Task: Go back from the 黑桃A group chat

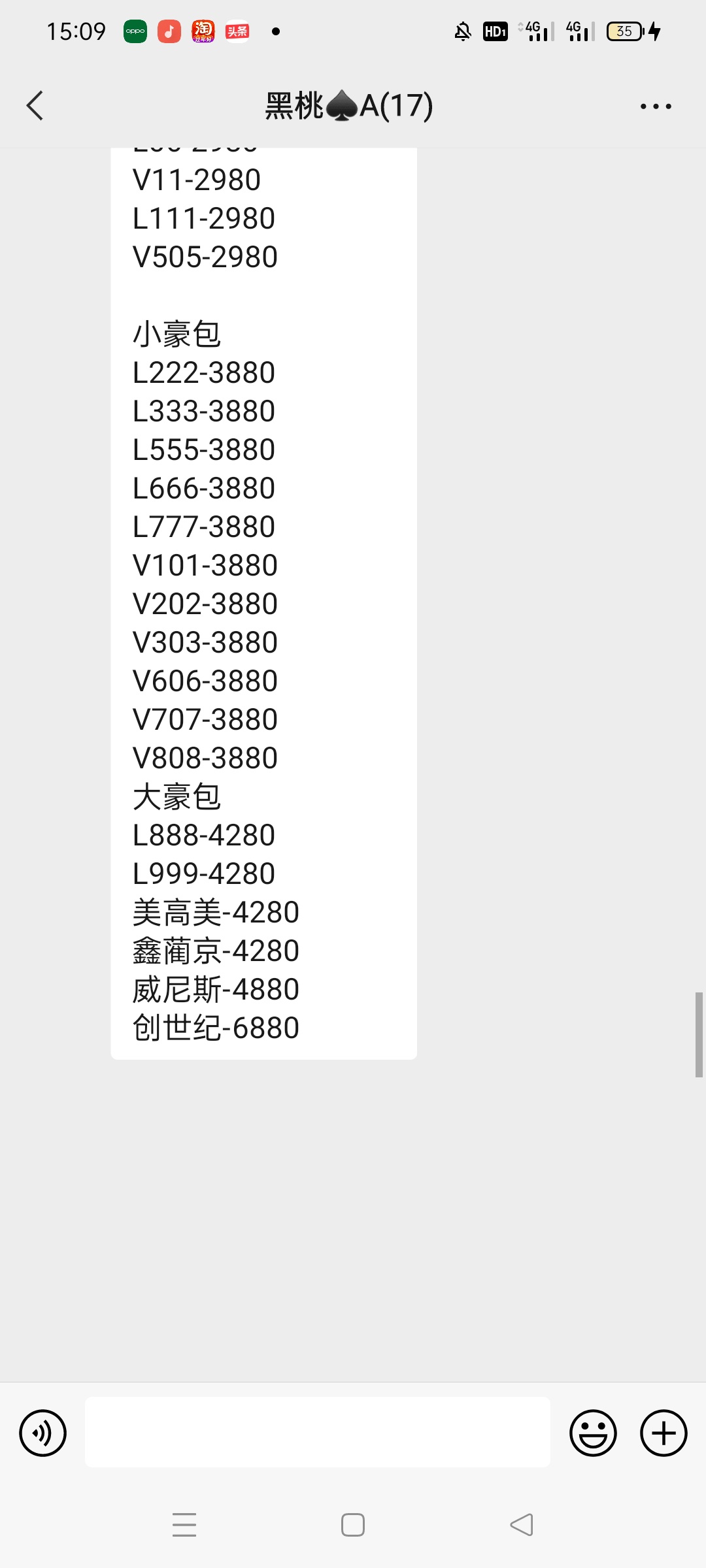Action: click(35, 106)
